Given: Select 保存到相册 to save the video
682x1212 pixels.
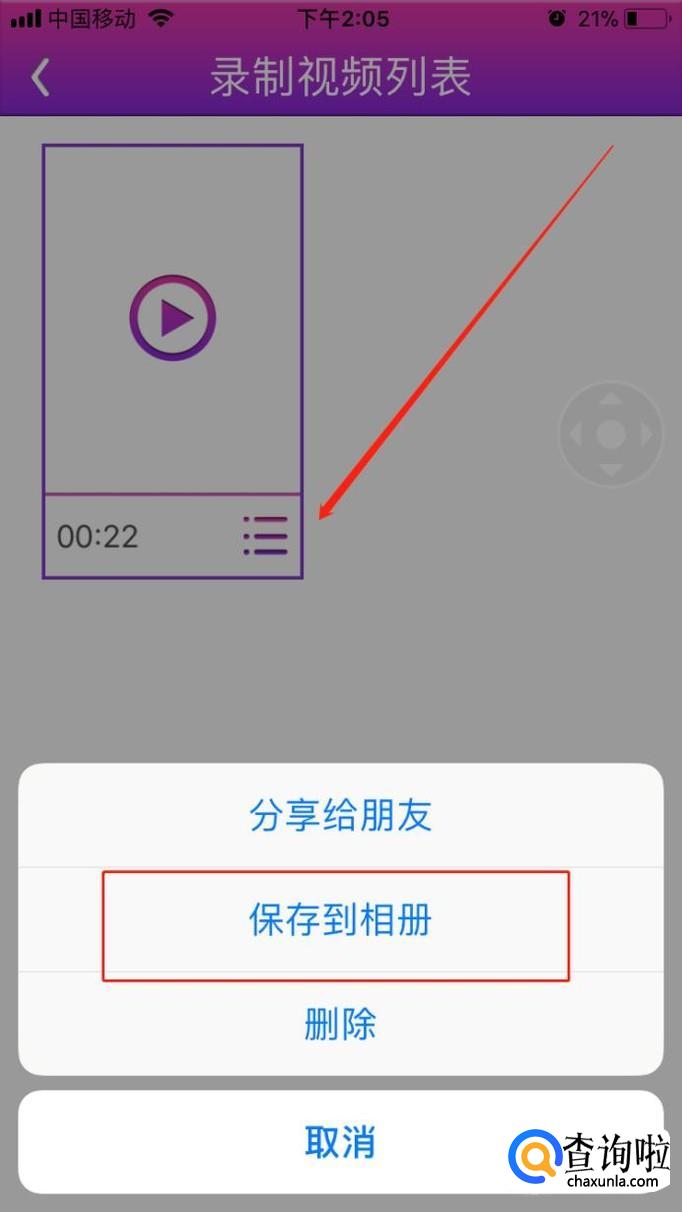Looking at the screenshot, I should click(x=340, y=921).
